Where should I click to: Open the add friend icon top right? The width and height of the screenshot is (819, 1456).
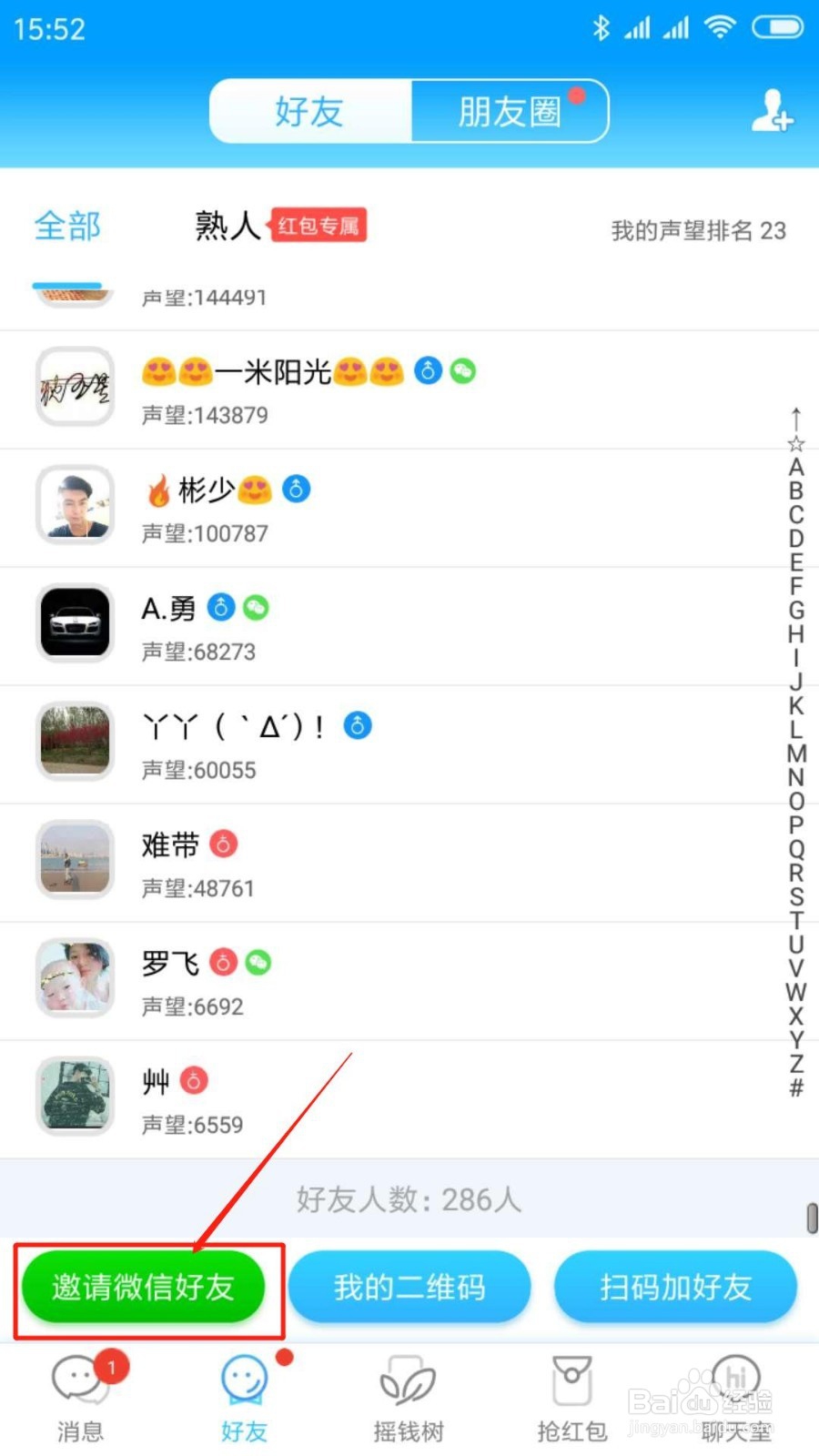773,111
